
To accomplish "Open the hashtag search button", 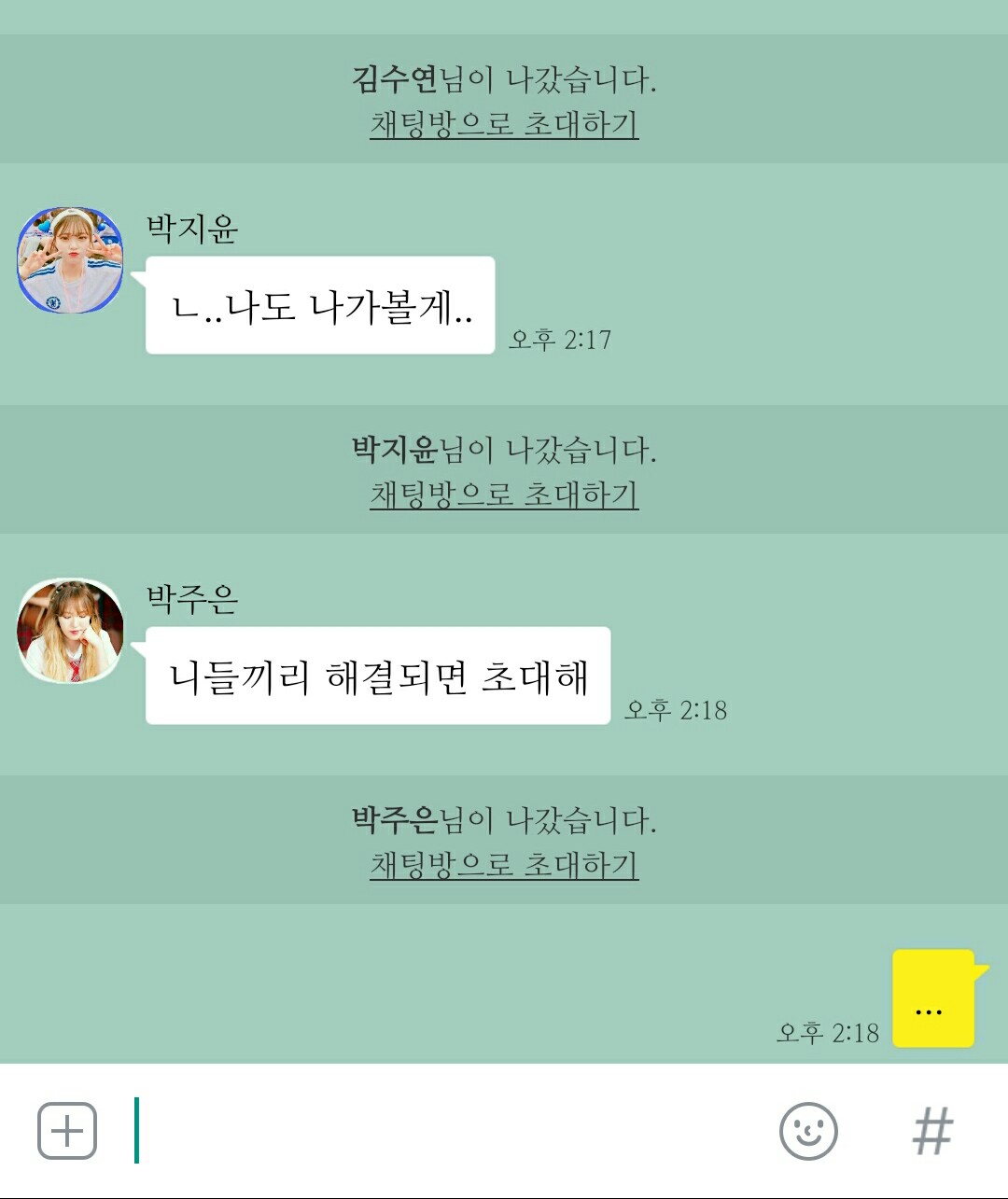I will click(x=932, y=1131).
